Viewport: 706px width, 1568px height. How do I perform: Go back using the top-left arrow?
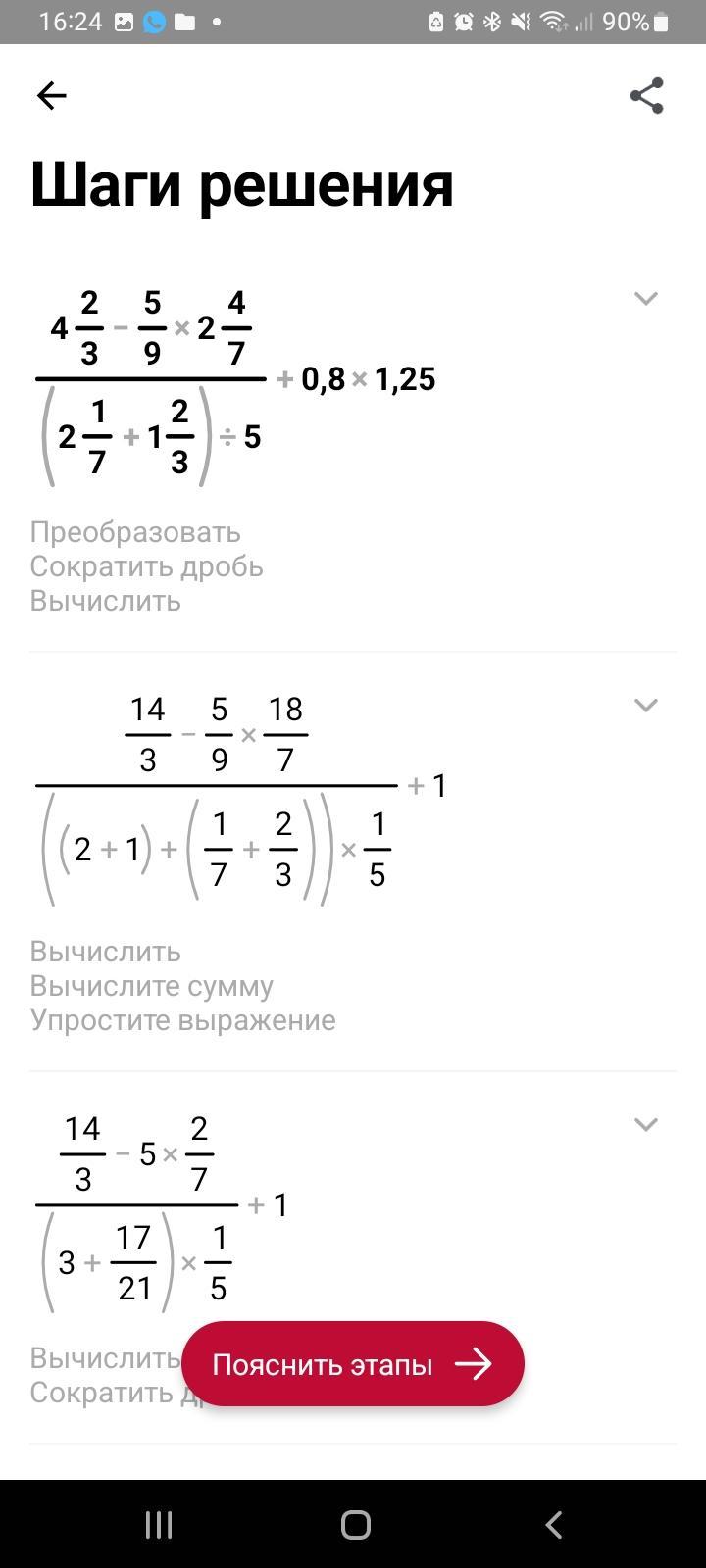point(51,95)
